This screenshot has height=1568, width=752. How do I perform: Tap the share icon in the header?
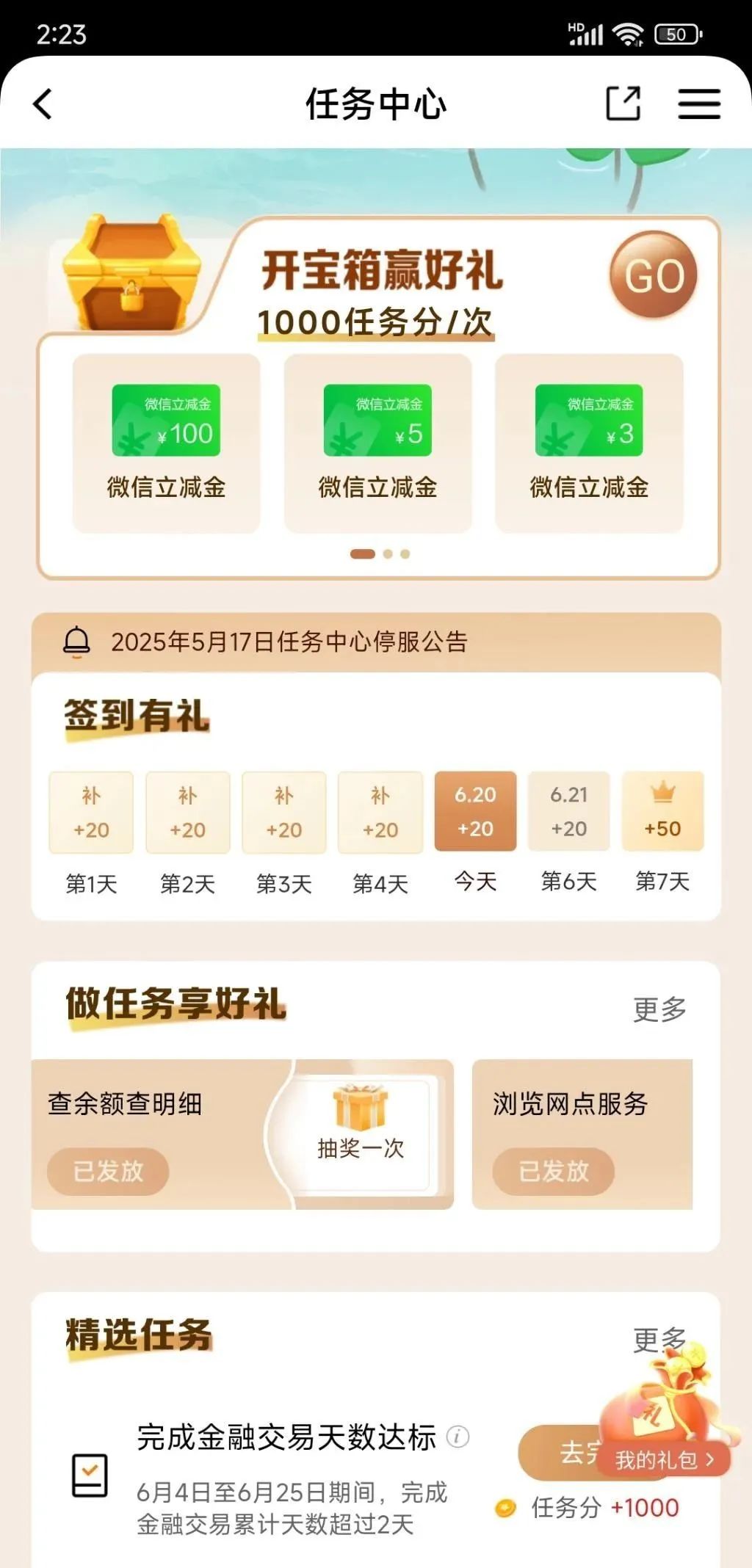point(623,104)
